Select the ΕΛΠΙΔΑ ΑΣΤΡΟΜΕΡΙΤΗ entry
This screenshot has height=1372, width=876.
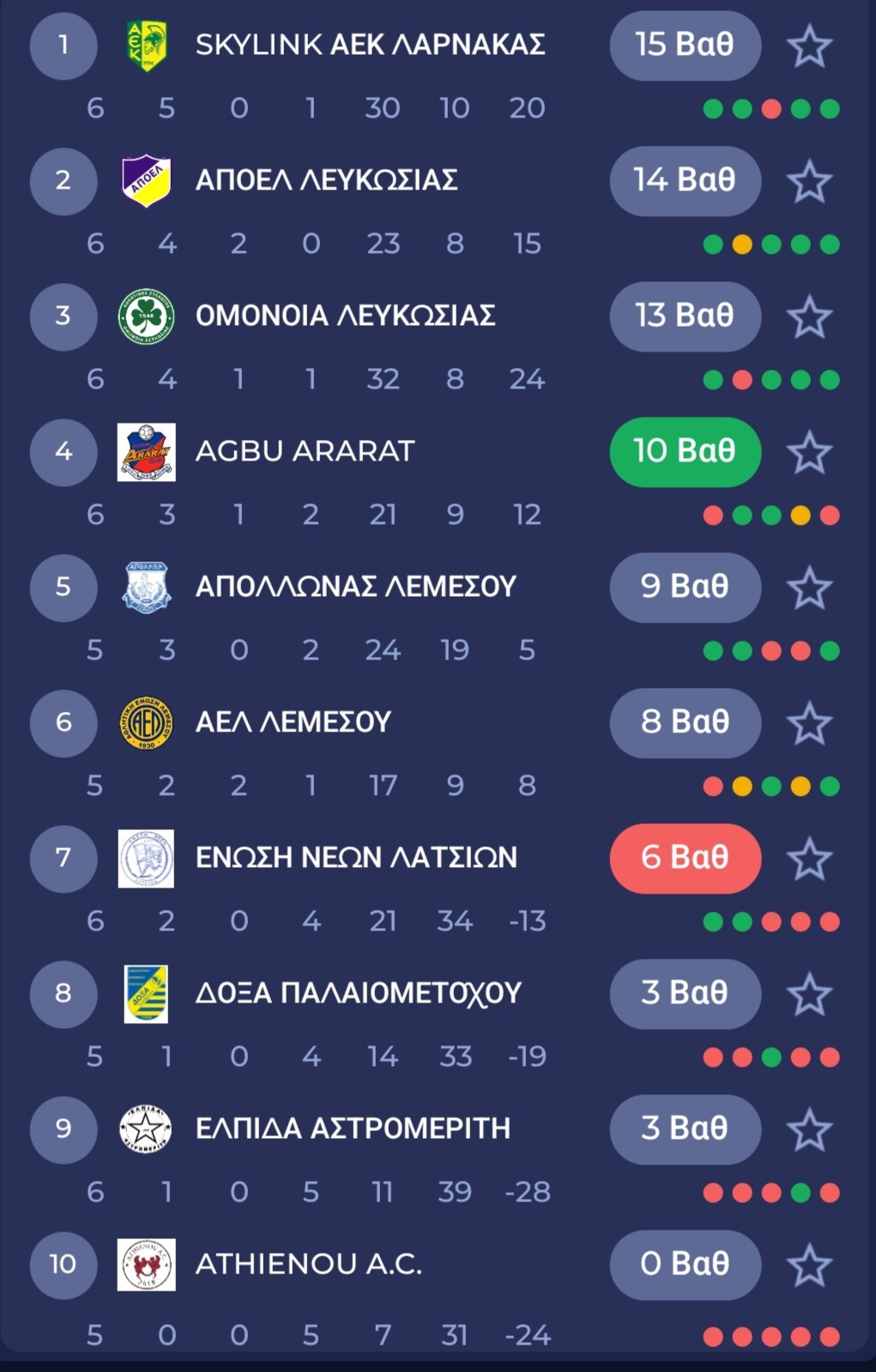click(353, 1128)
